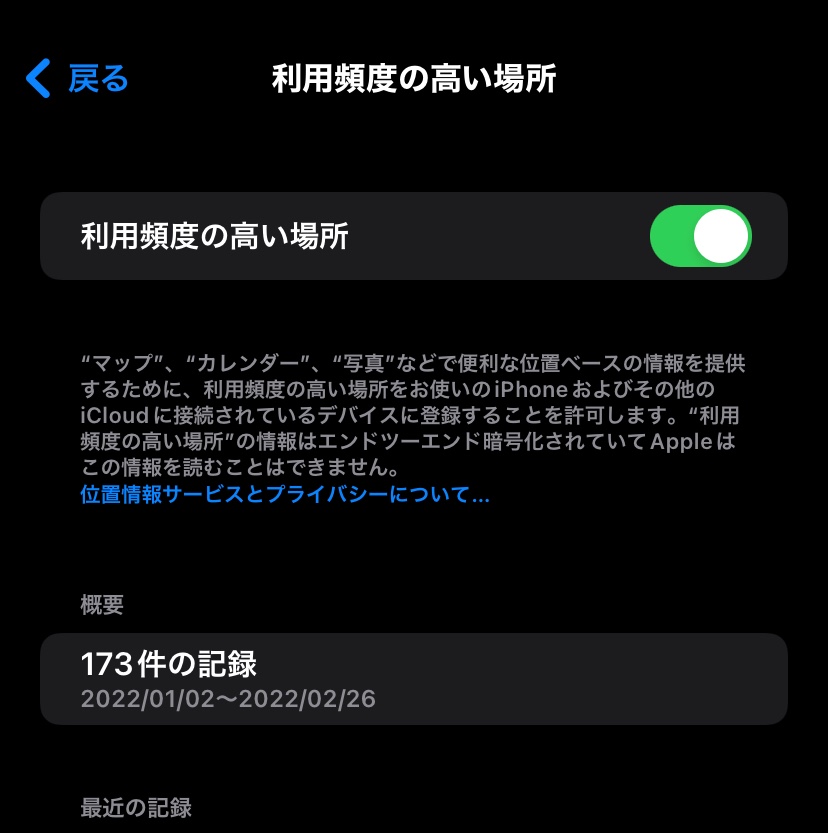Open the 173件の記録 summary row
Image resolution: width=828 pixels, height=833 pixels.
pyautogui.click(x=413, y=678)
